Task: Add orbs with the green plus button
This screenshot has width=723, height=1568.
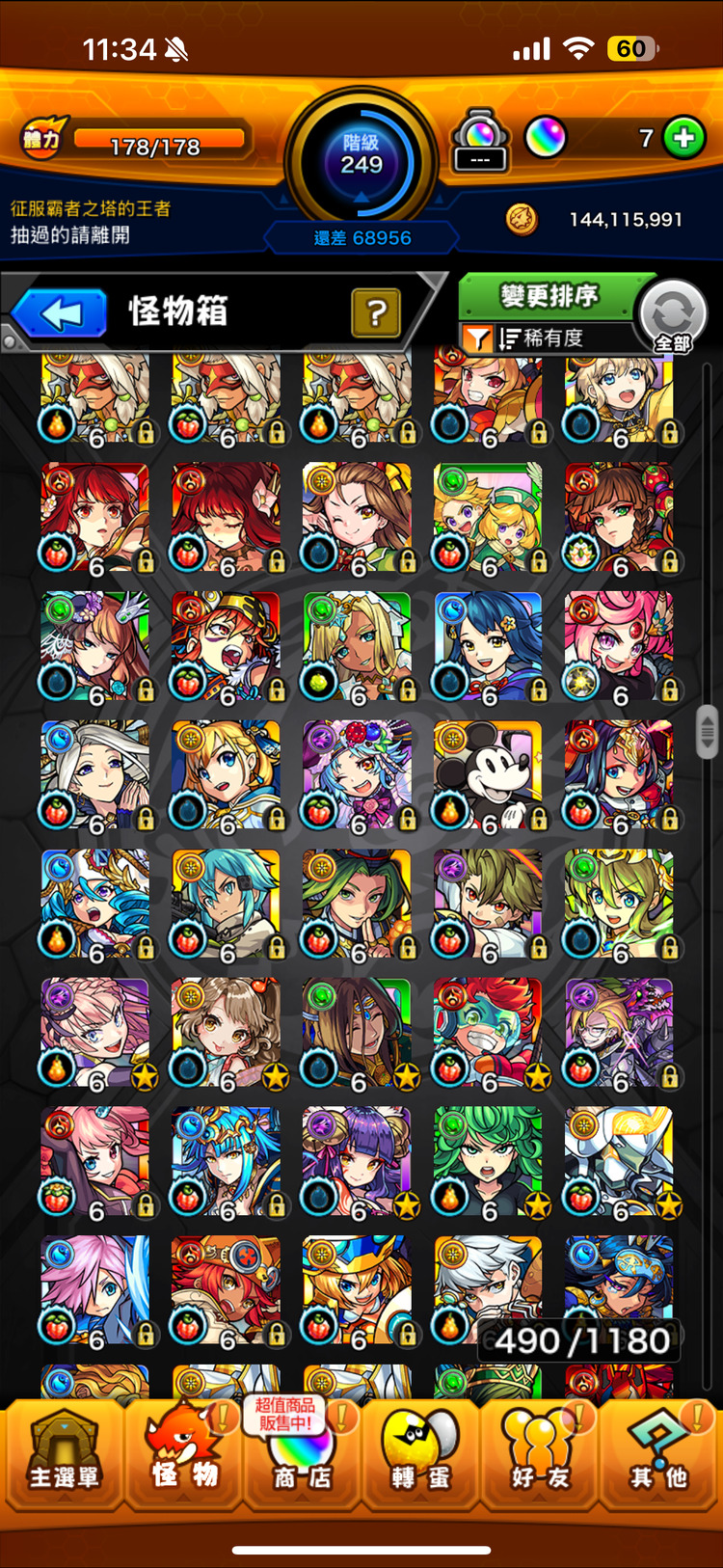Action: click(684, 138)
